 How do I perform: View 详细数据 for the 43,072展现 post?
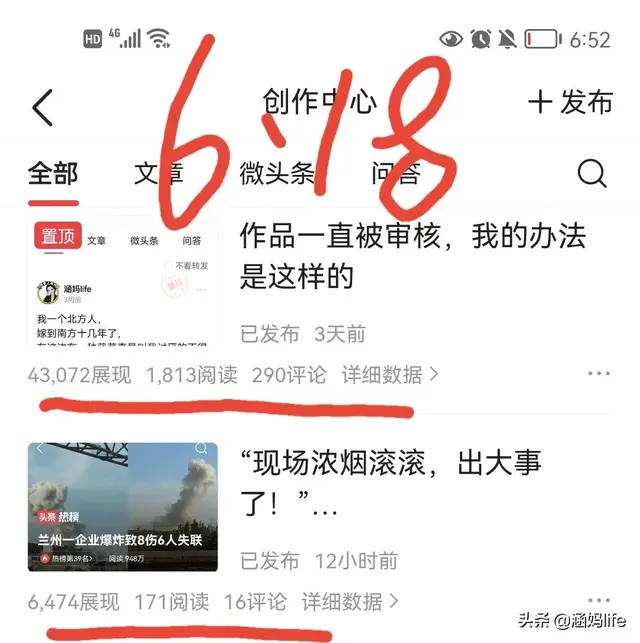pyautogui.click(x=390, y=375)
